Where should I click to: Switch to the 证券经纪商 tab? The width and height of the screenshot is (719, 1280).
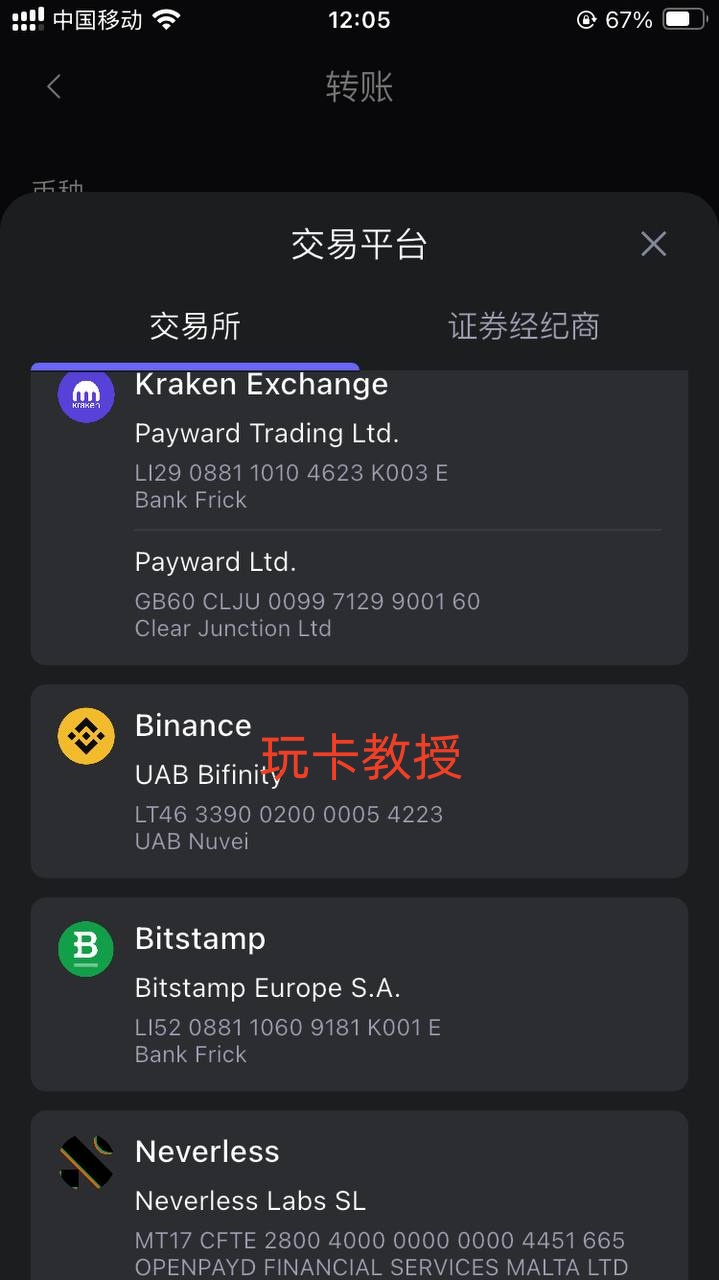[523, 327]
